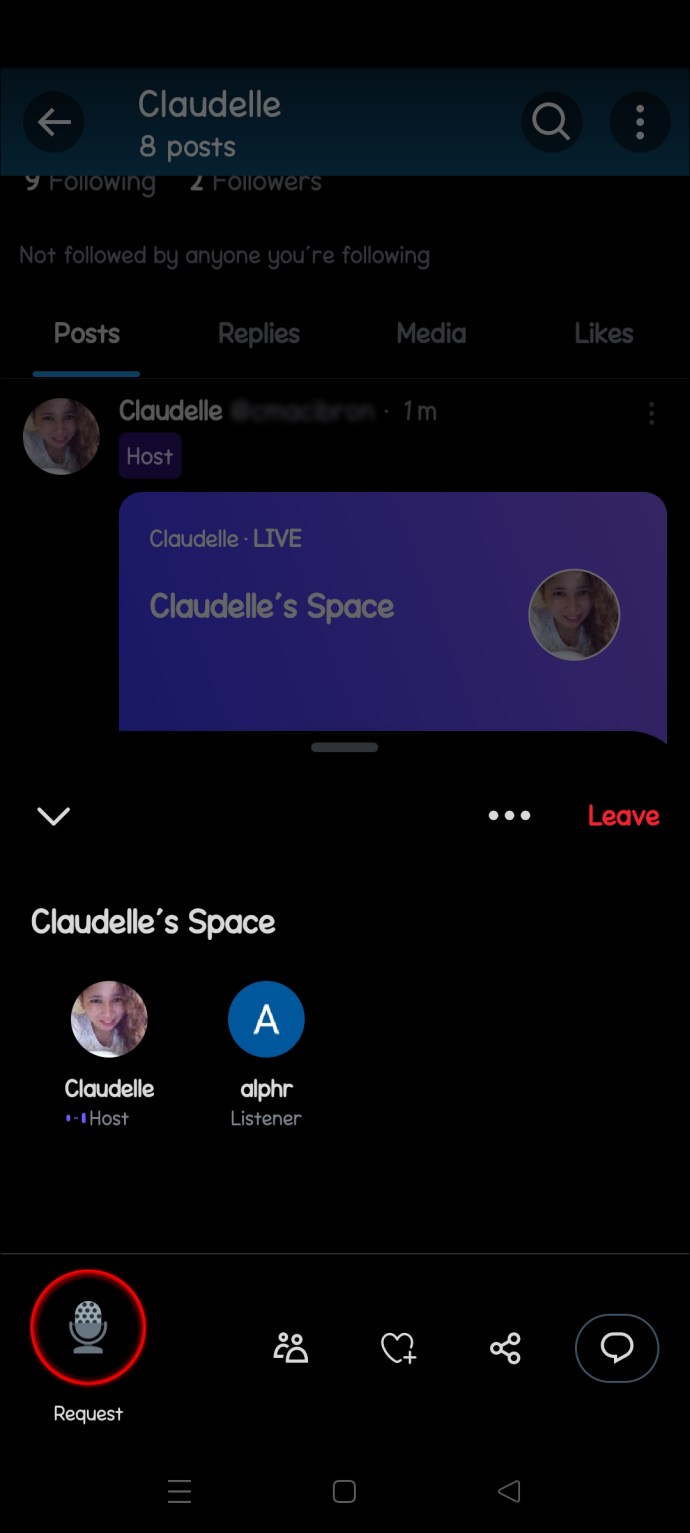690x1533 pixels.
Task: Open the three-dot Space options menu
Action: 509,816
